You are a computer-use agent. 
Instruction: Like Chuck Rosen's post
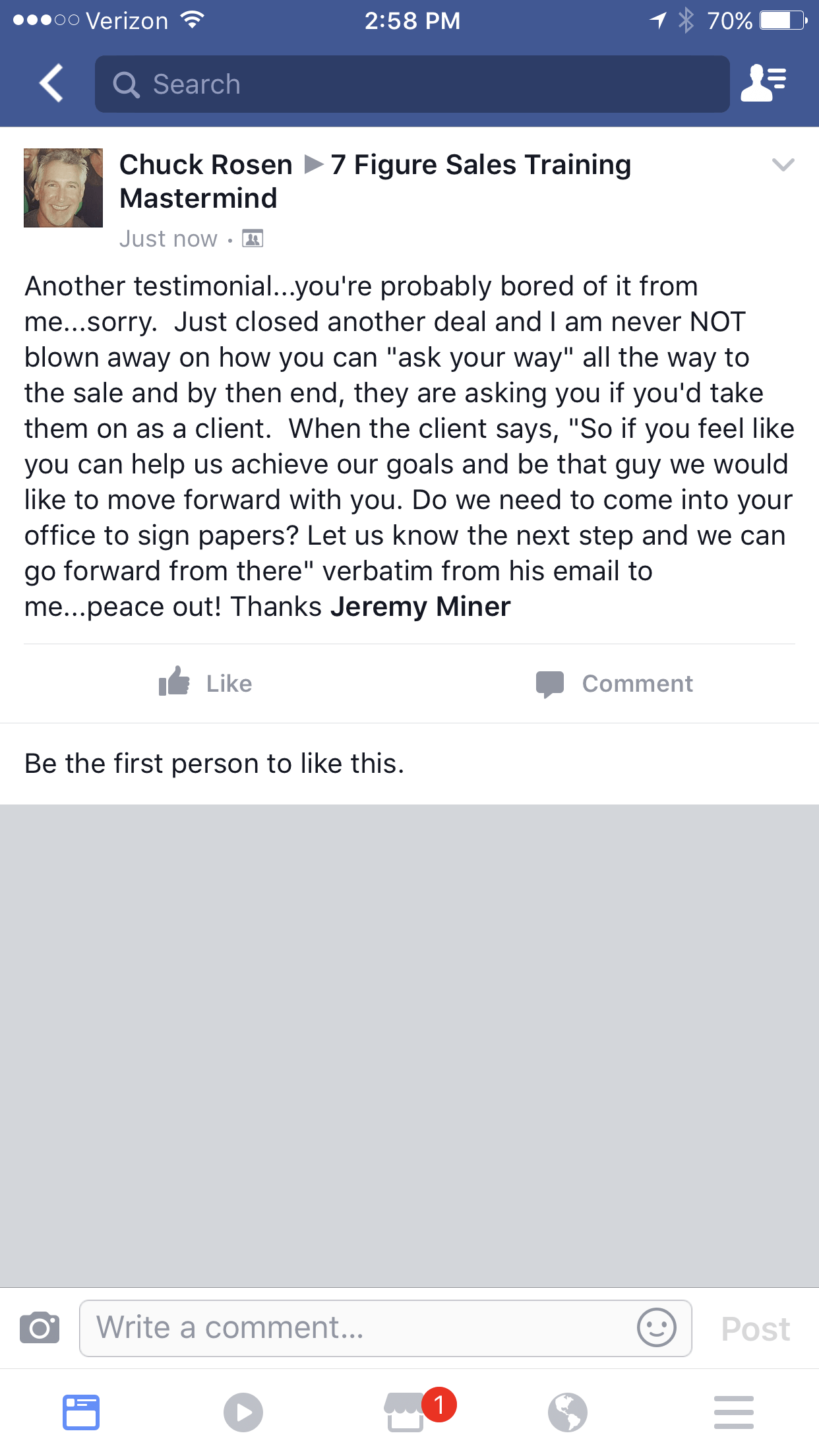click(205, 683)
